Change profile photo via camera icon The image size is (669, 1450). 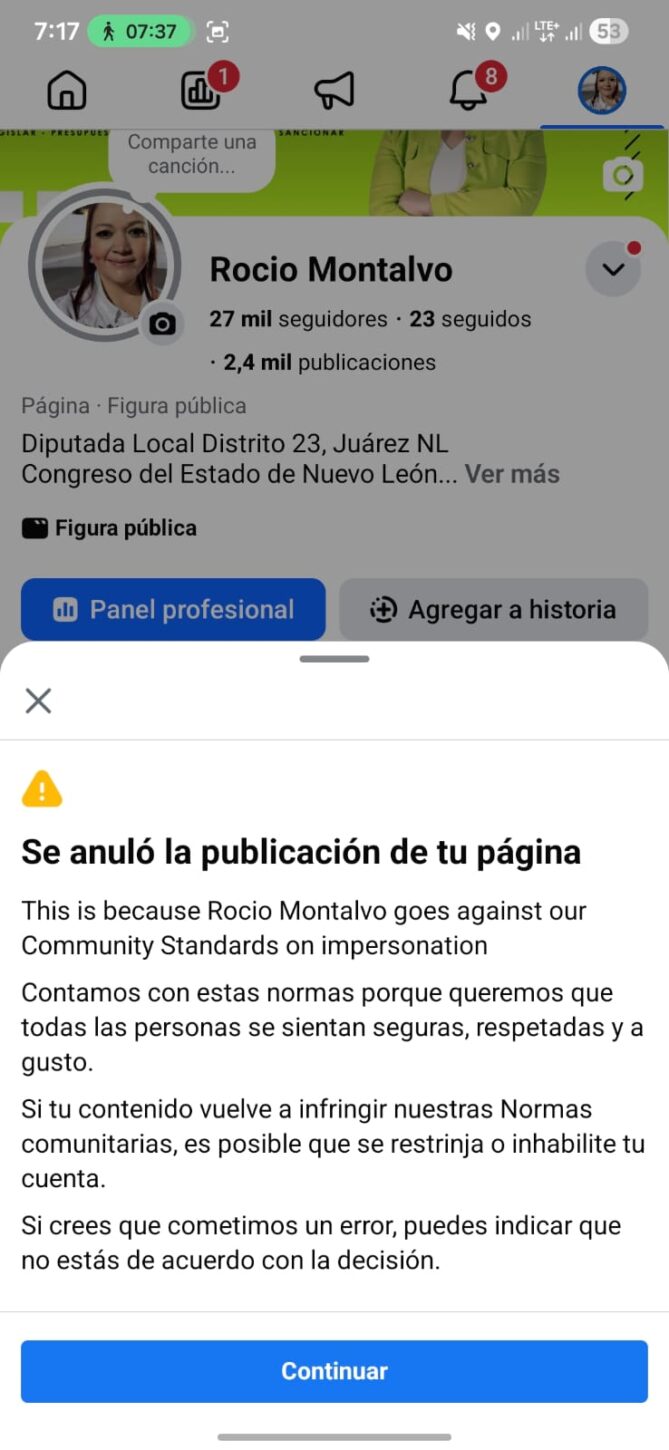click(162, 323)
